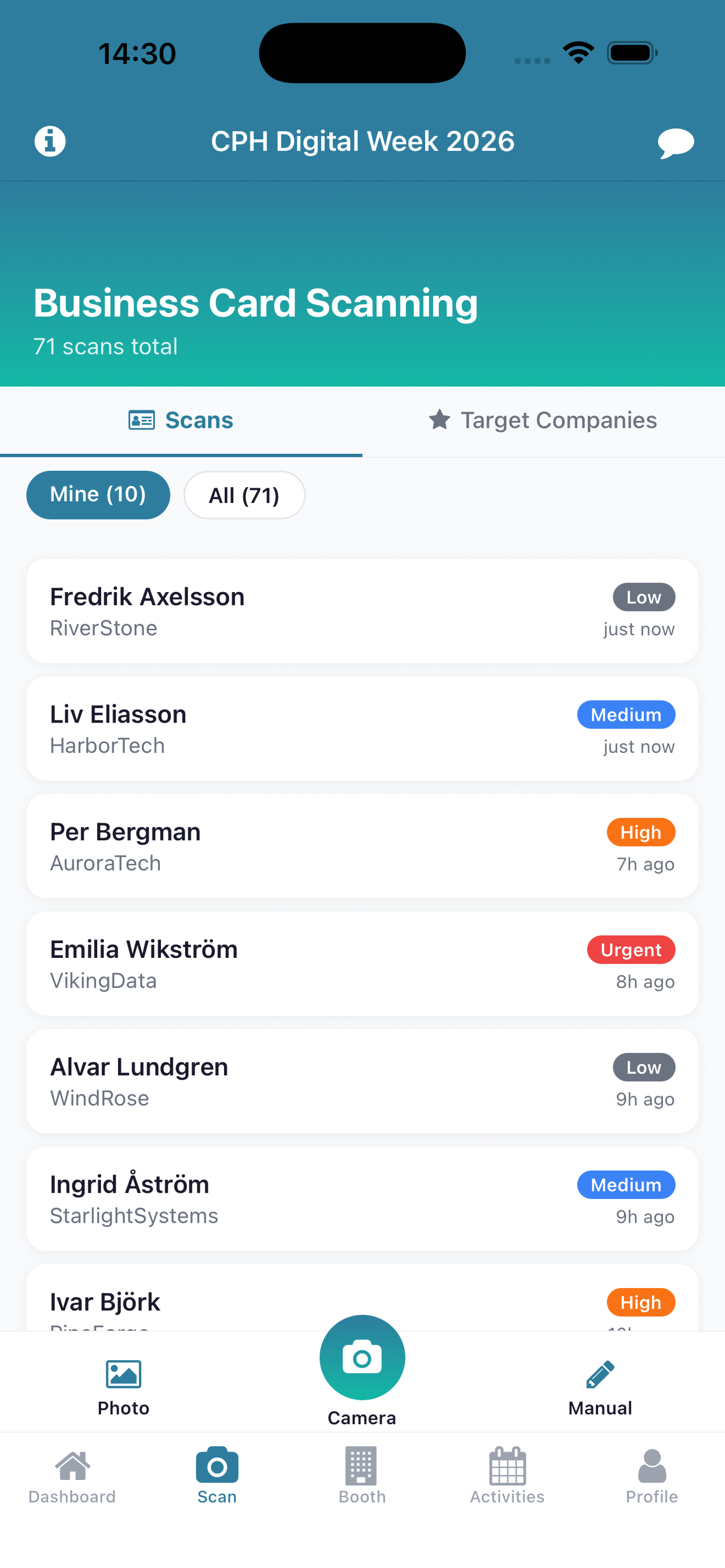Open the Scans tab
Viewport: 725px width, 1568px height.
click(x=181, y=420)
